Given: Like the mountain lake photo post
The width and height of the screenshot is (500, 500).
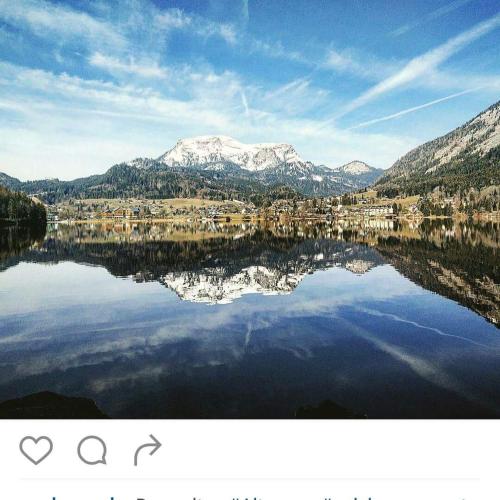Looking at the screenshot, I should click(x=36, y=450).
